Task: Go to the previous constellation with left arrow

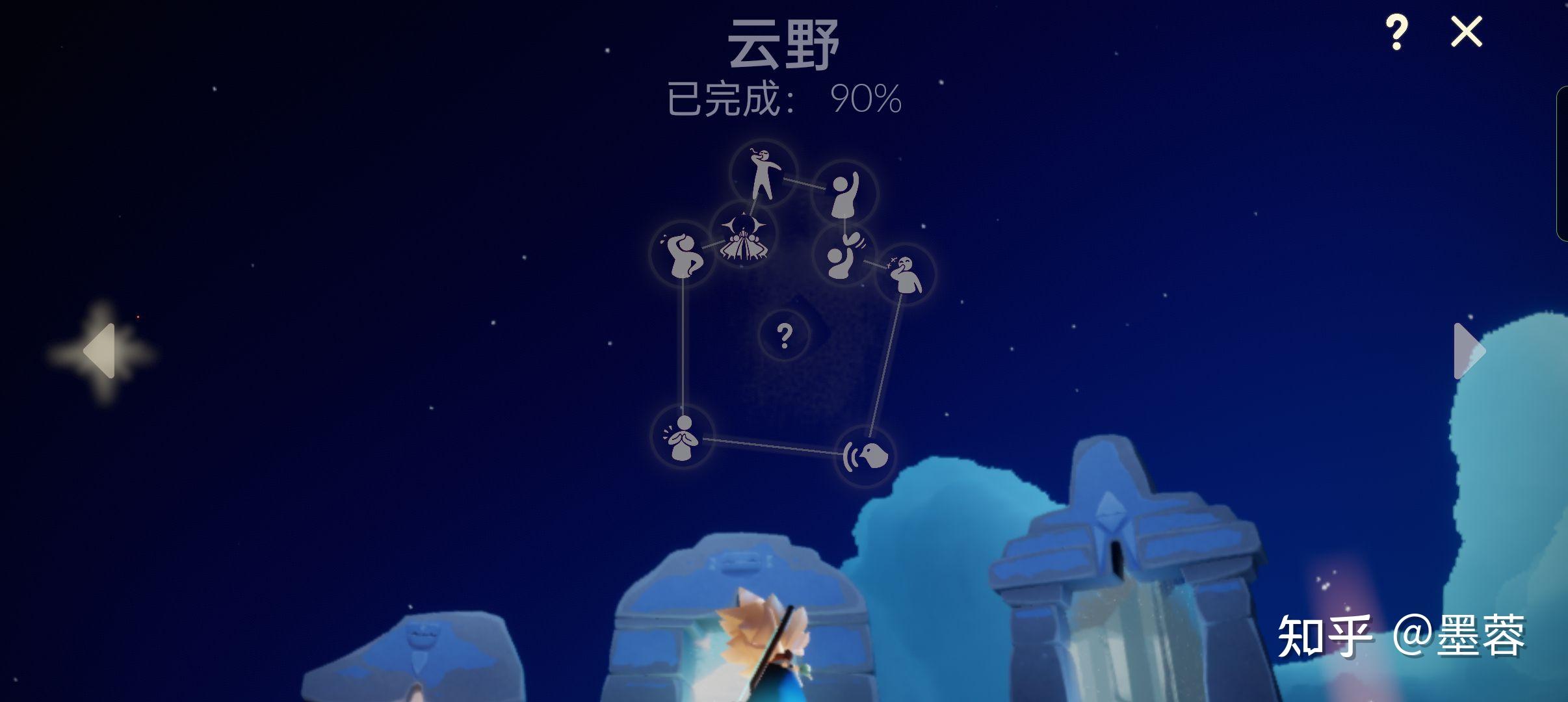Action: pos(99,351)
